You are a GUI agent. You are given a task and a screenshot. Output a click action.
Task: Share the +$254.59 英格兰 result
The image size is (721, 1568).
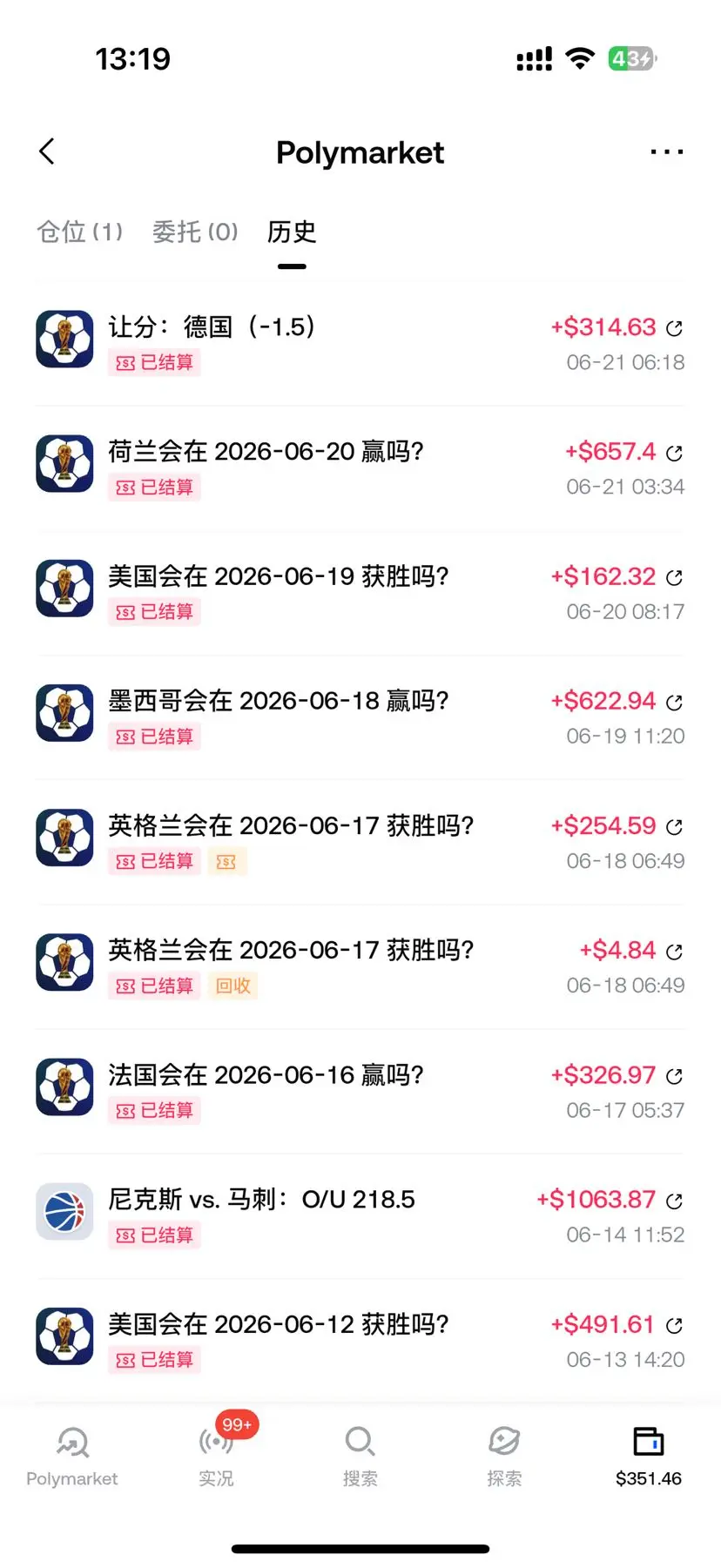click(x=674, y=826)
